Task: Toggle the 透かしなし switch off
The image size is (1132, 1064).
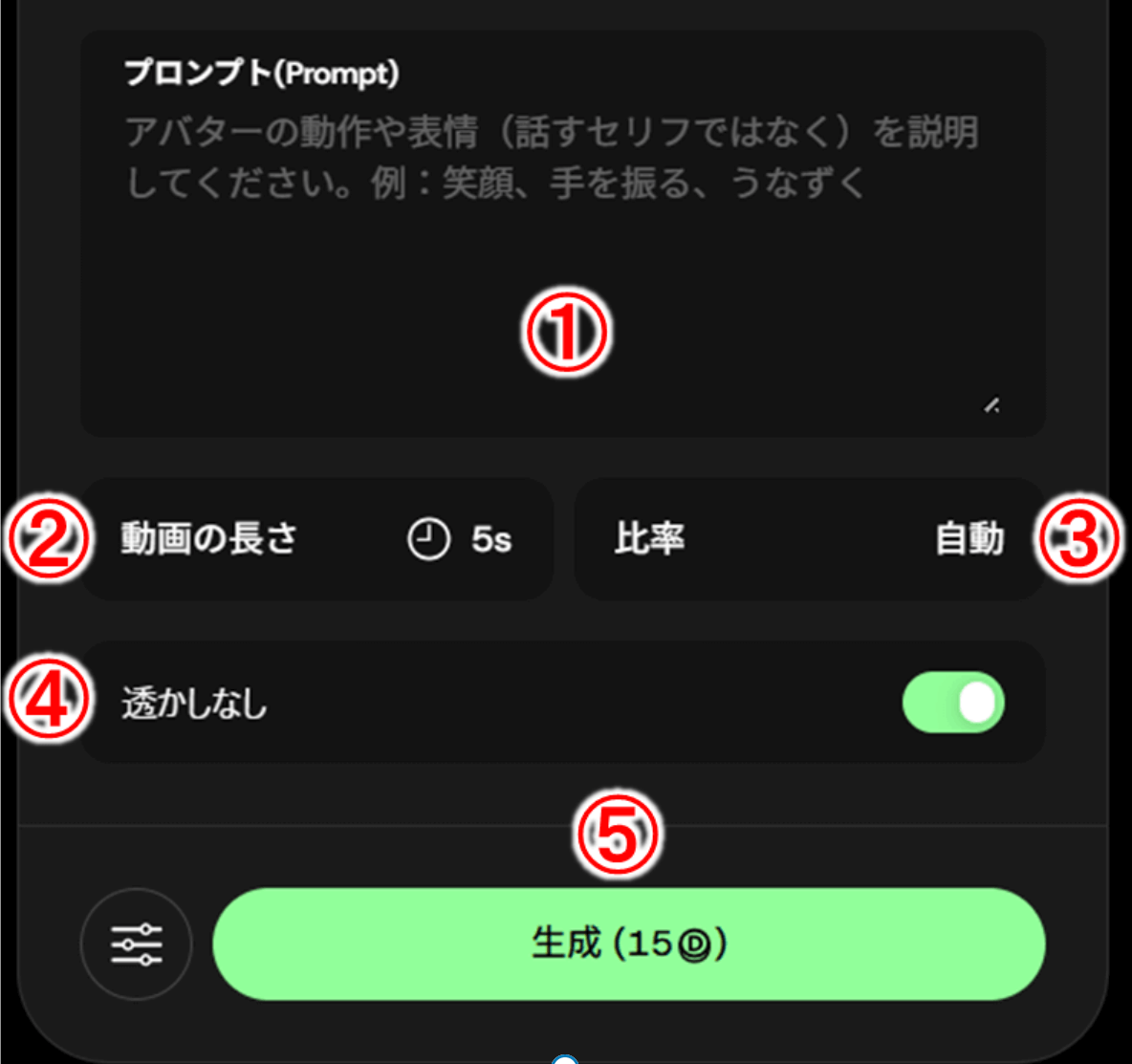Action: pyautogui.click(x=952, y=703)
